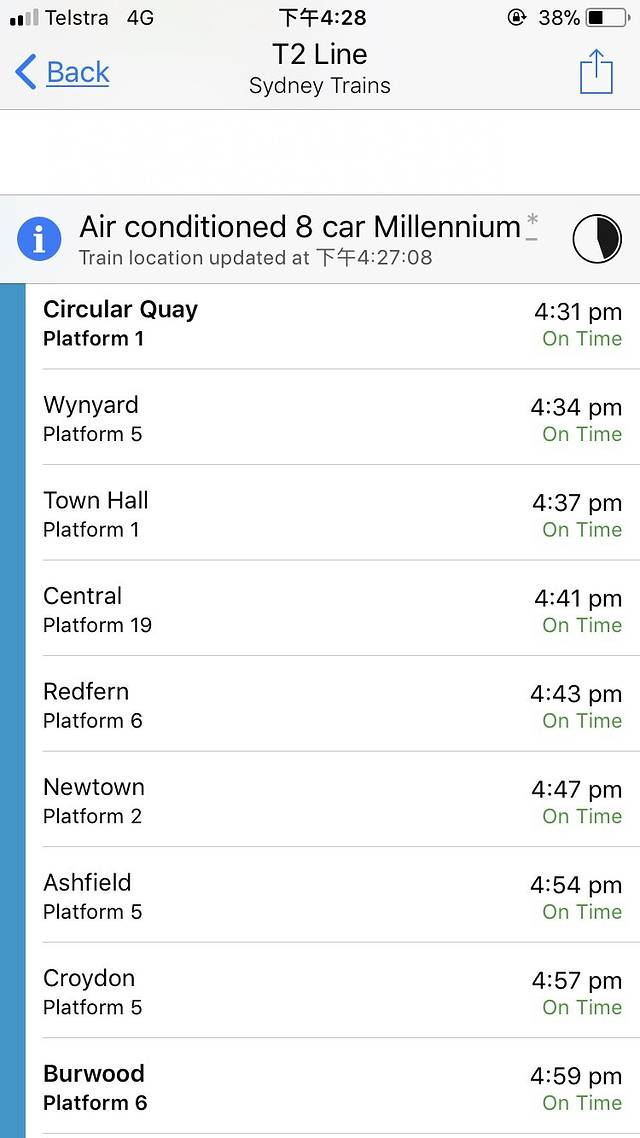This screenshot has width=640, height=1138.
Task: Open the Burwood stop row
Action: [330, 1087]
